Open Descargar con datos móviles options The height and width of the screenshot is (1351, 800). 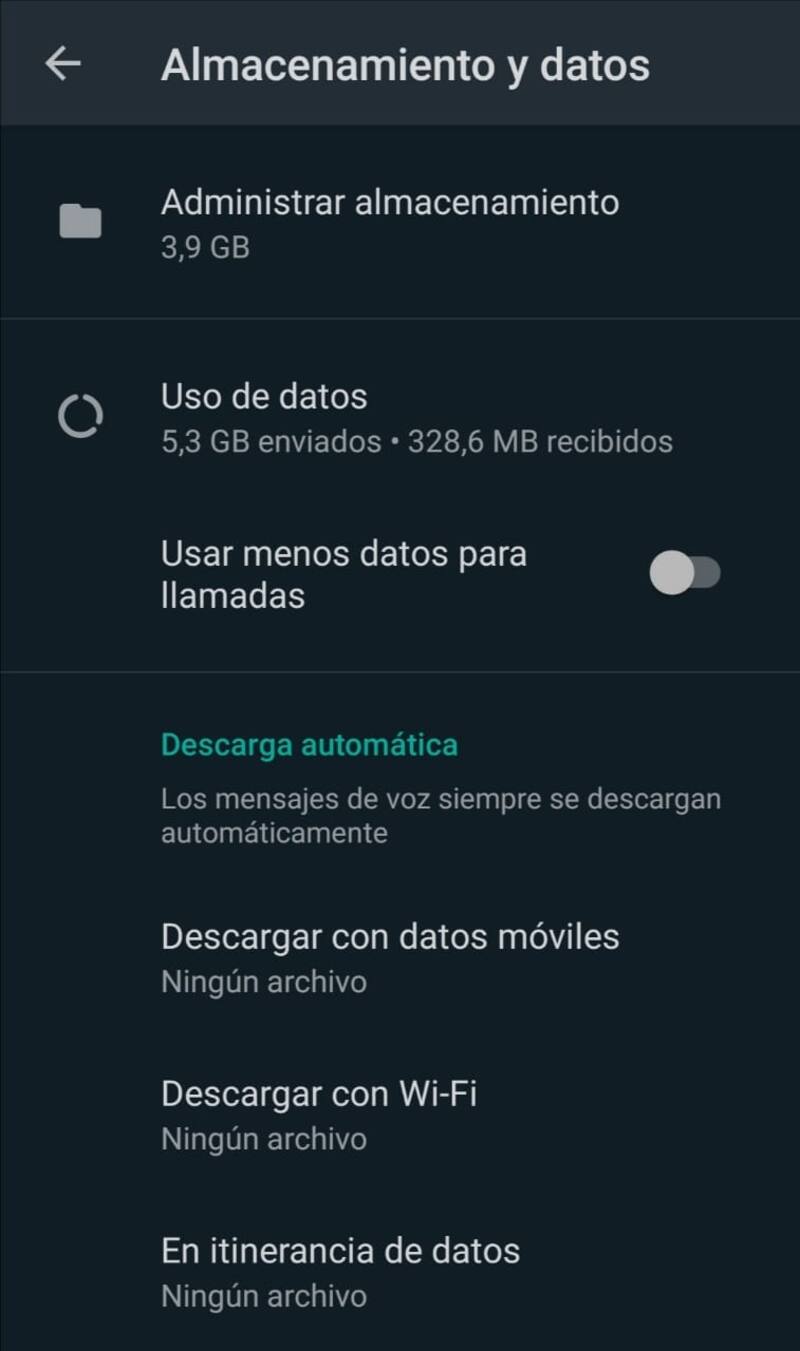click(x=390, y=957)
